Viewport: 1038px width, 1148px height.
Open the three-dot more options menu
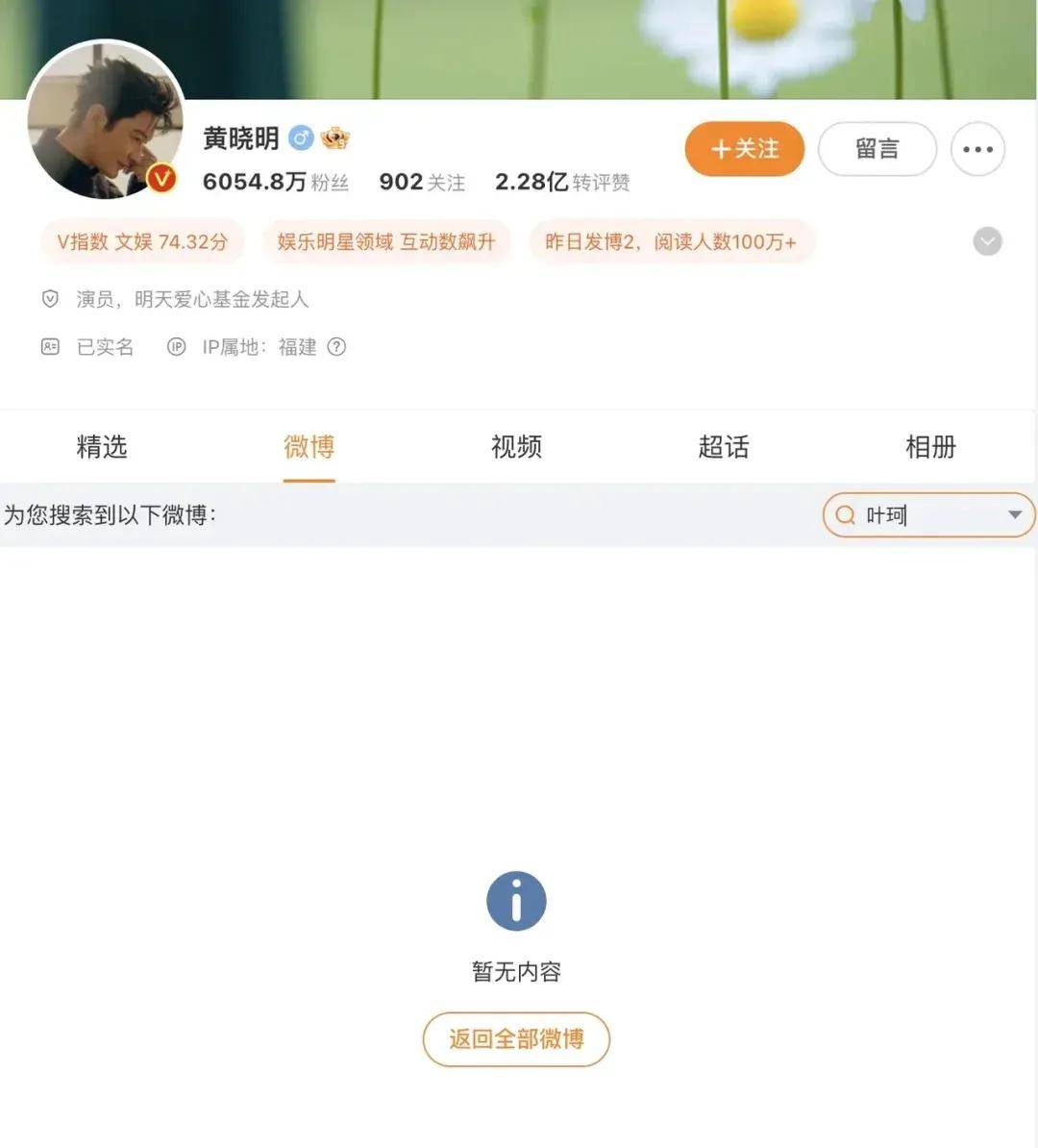(x=977, y=149)
